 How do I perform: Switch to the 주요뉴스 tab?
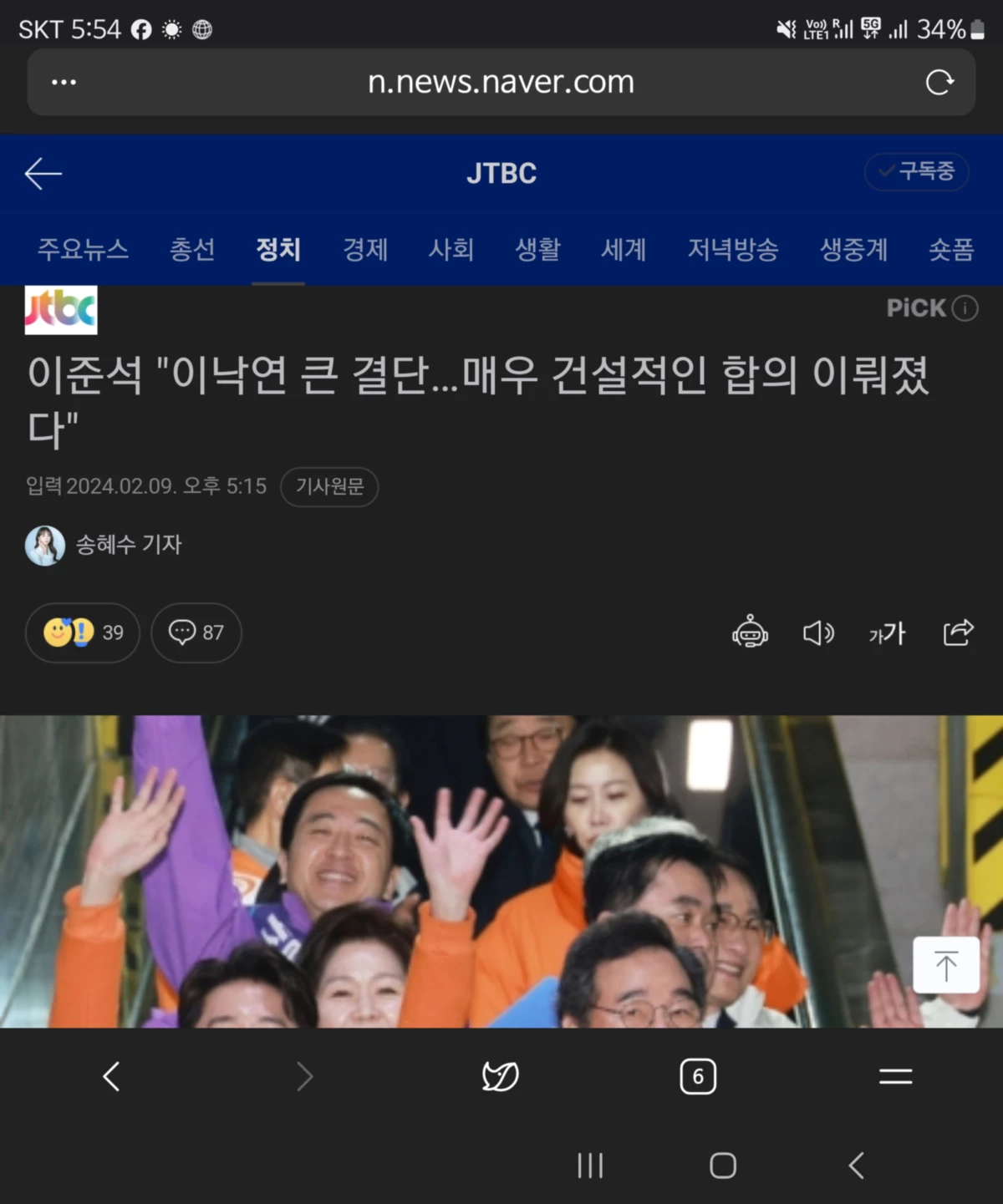tap(83, 249)
